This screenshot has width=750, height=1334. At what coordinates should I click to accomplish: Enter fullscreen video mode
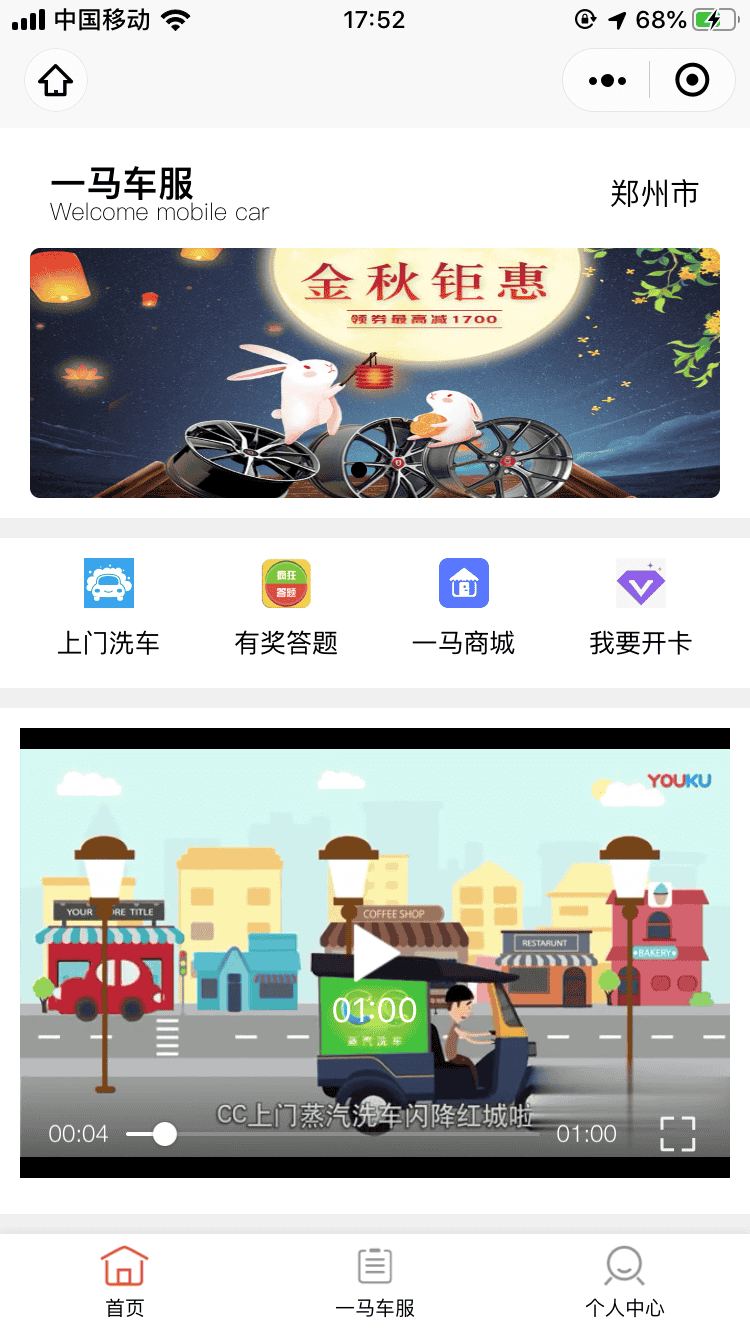(x=677, y=1134)
